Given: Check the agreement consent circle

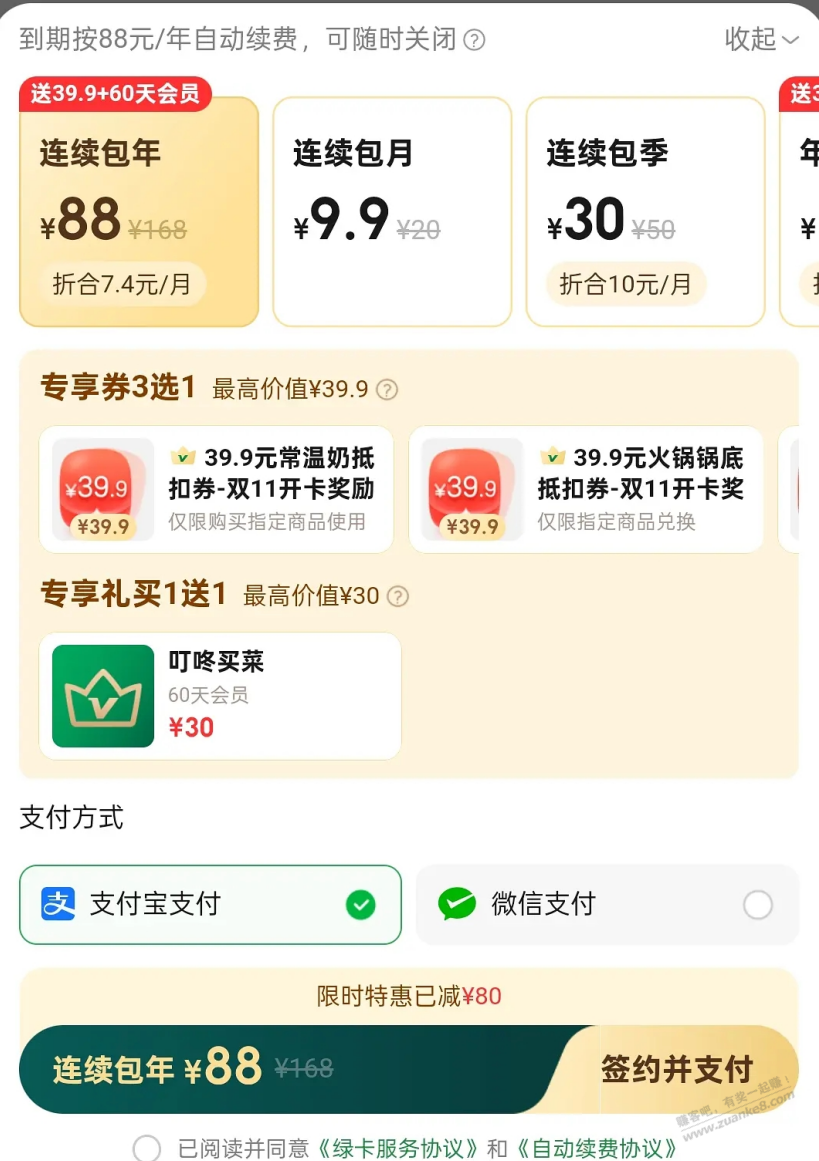Looking at the screenshot, I should (147, 1148).
